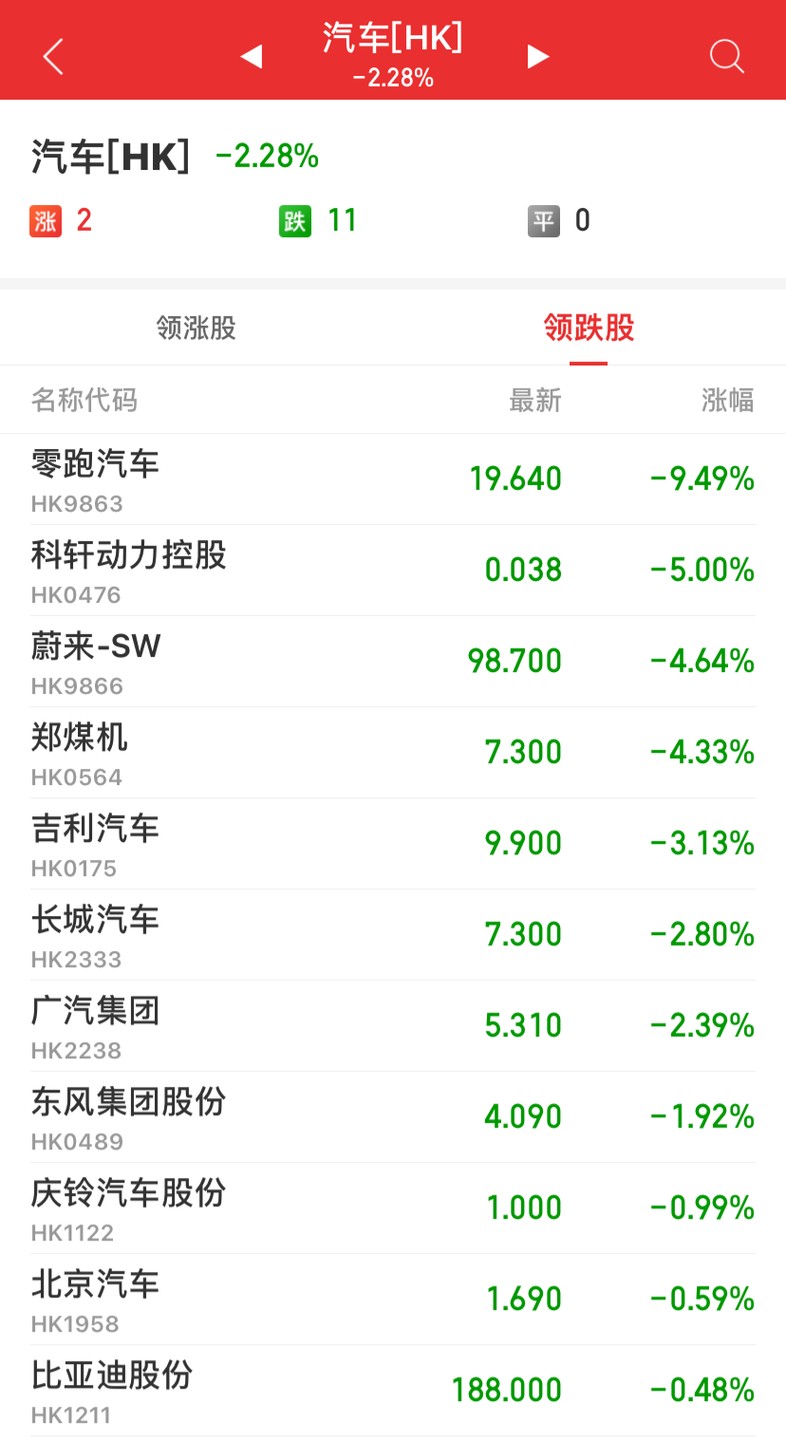Open 科轩动力控股 stock details
786x1440 pixels.
point(393,570)
